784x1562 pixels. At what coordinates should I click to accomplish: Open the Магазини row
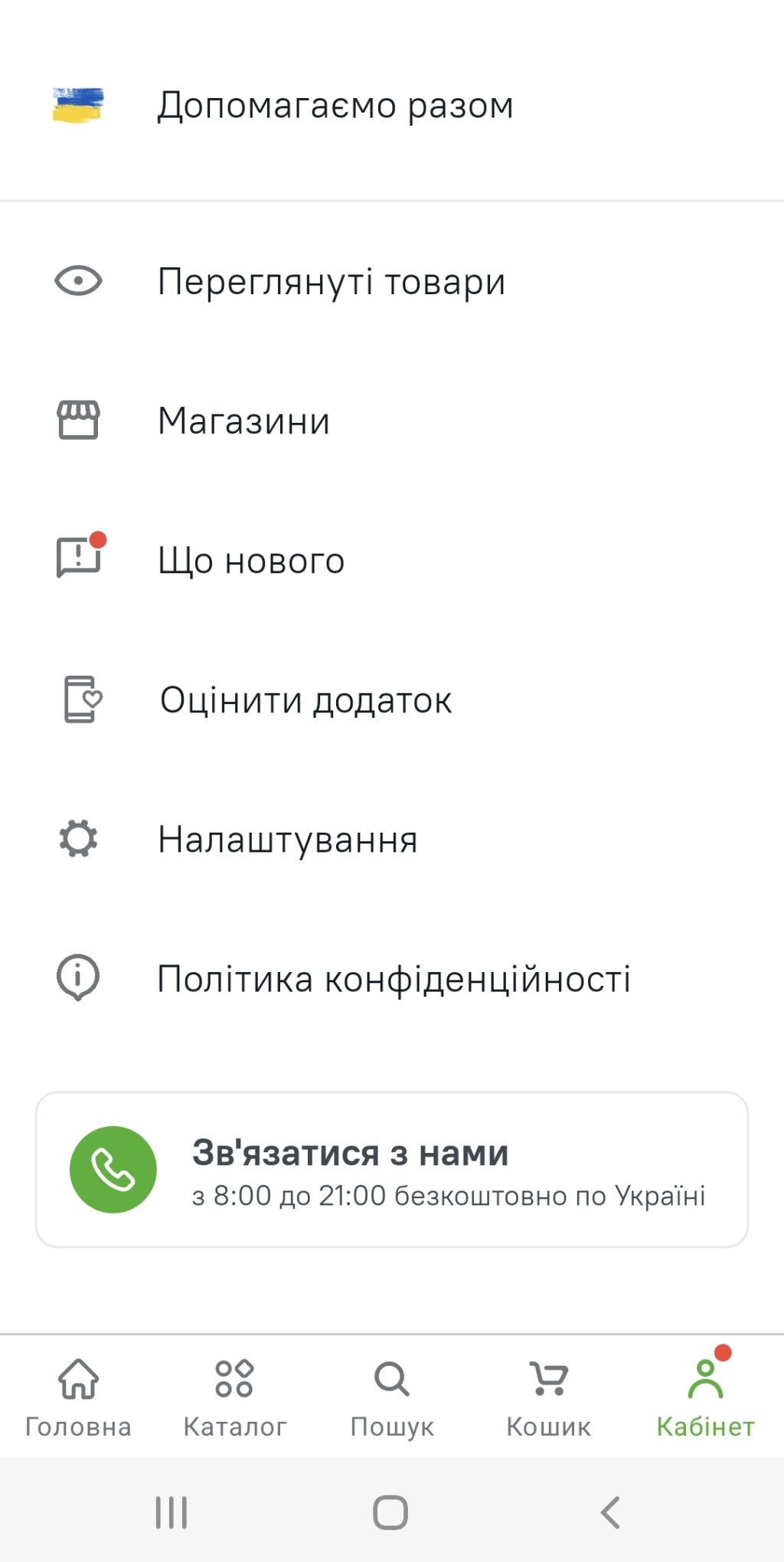[243, 421]
